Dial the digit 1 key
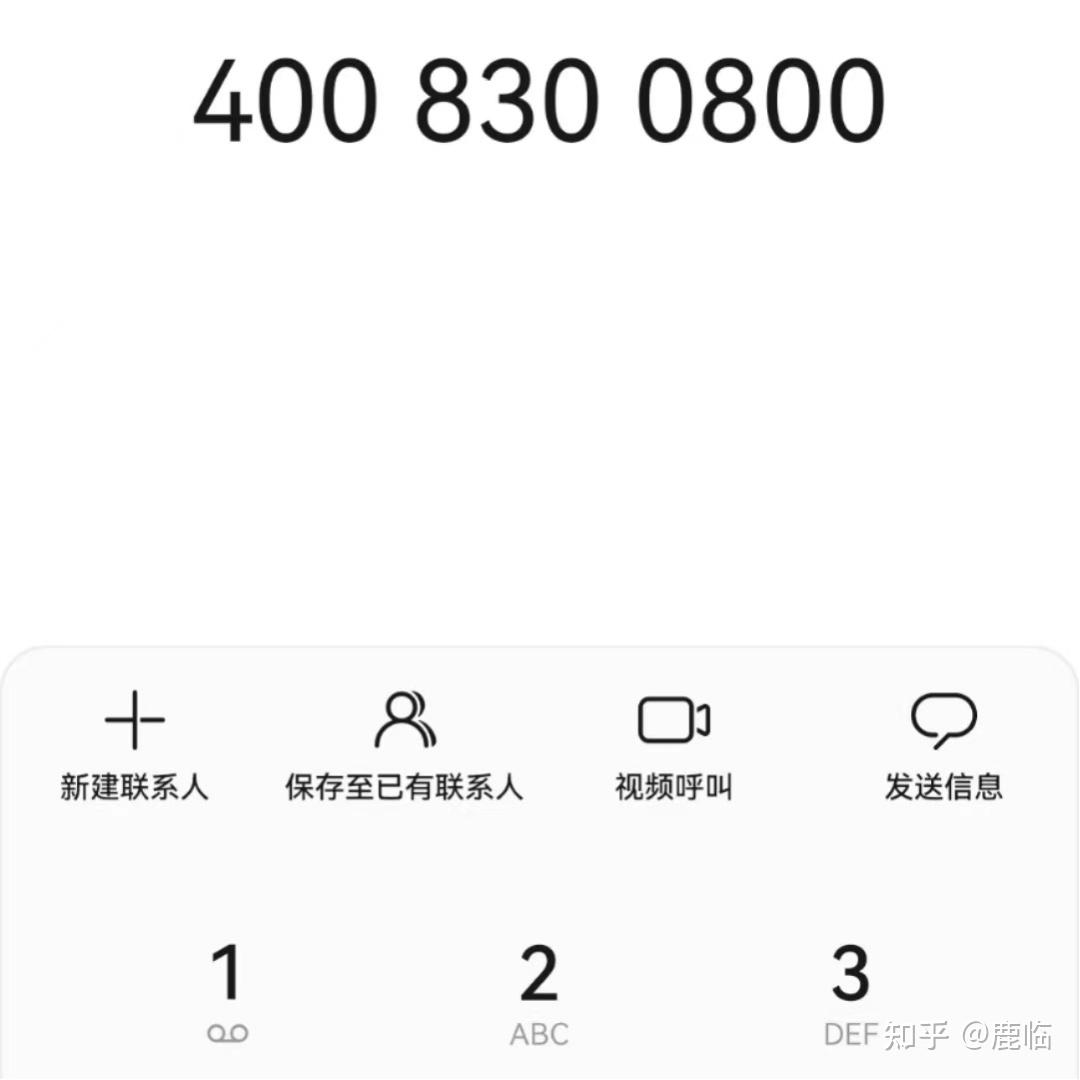The height and width of the screenshot is (1080, 1080). [x=227, y=990]
